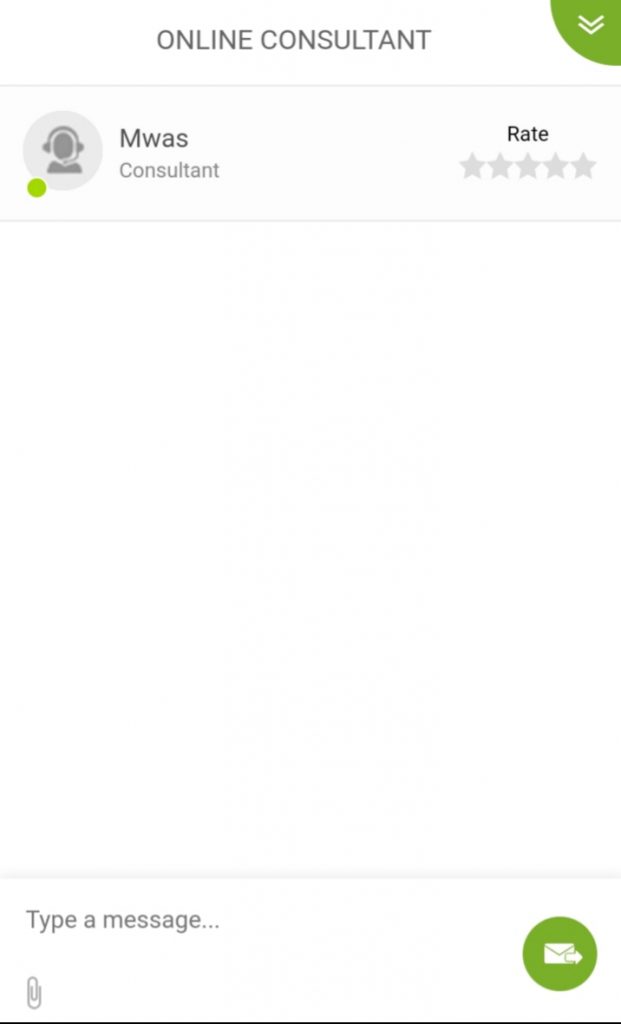The height and width of the screenshot is (1024, 621).
Task: Open consultant Mwas's avatar
Action: (62, 151)
